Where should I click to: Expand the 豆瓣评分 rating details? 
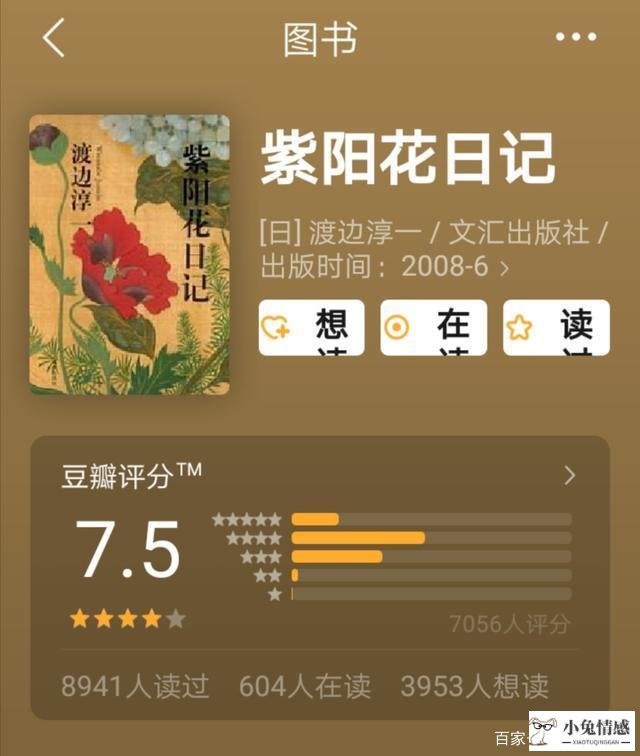tap(570, 476)
